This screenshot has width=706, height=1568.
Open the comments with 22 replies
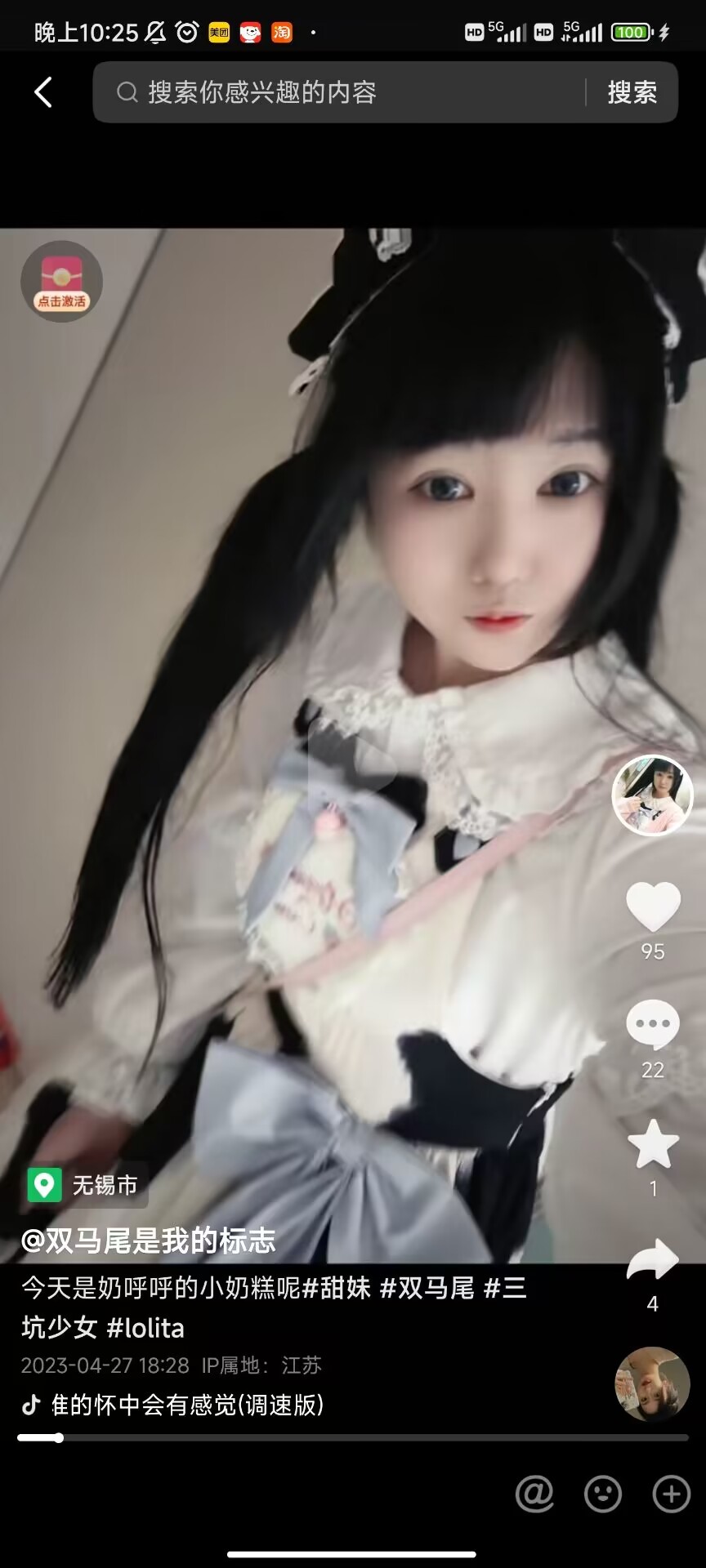(653, 1024)
